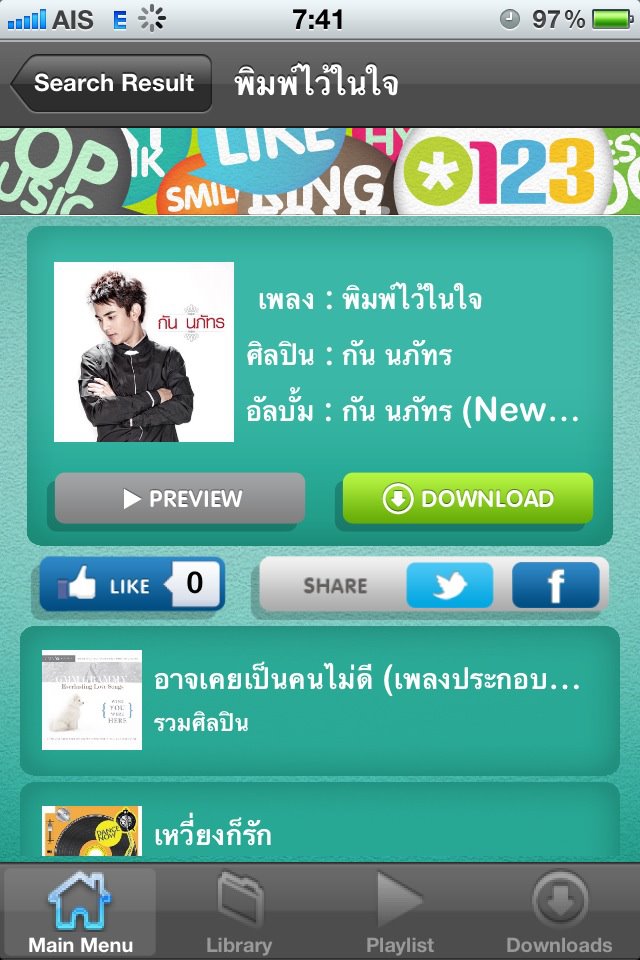Tap the *123 banner at the top
Viewport: 640px width, 960px height.
[320, 170]
